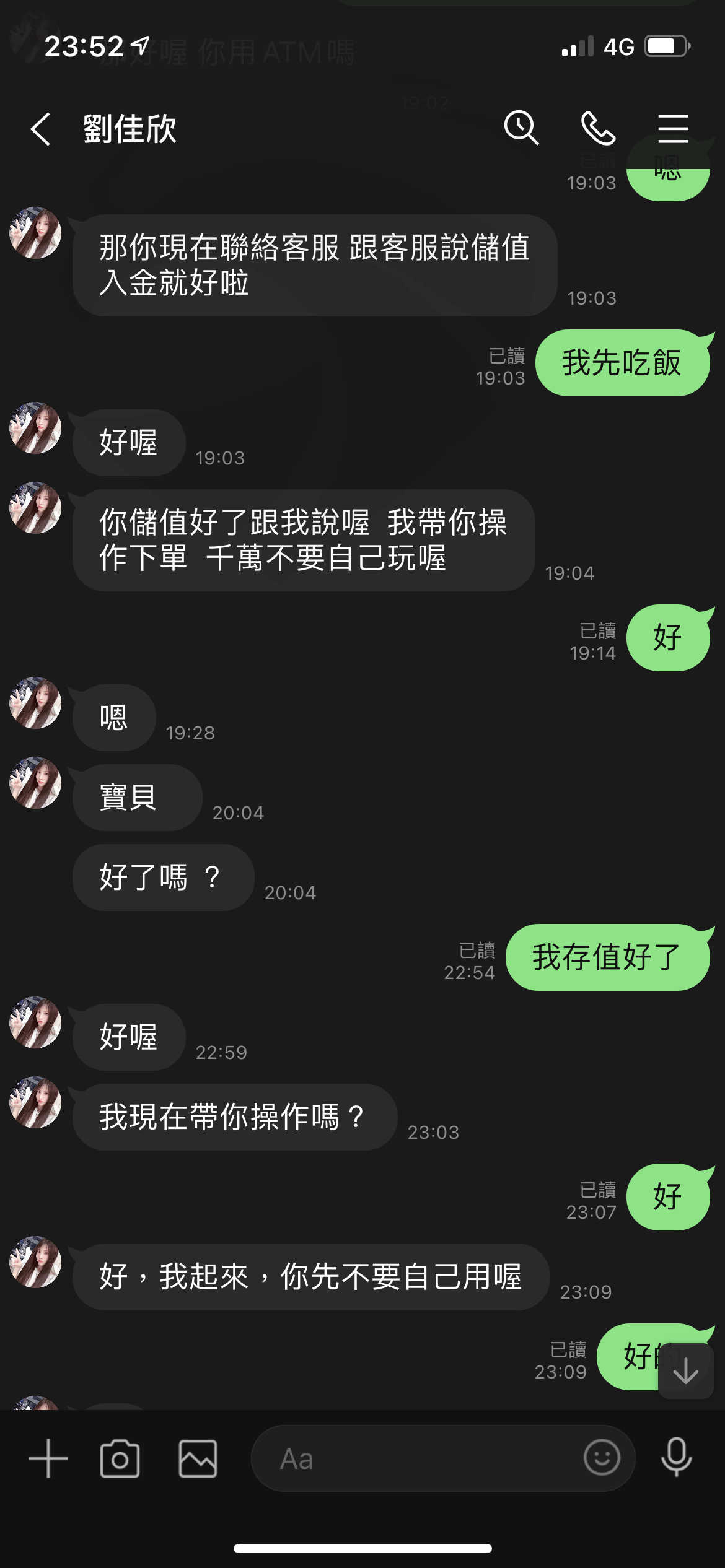Image resolution: width=725 pixels, height=1568 pixels.
Task: Open the plus attachment options
Action: [x=48, y=1458]
